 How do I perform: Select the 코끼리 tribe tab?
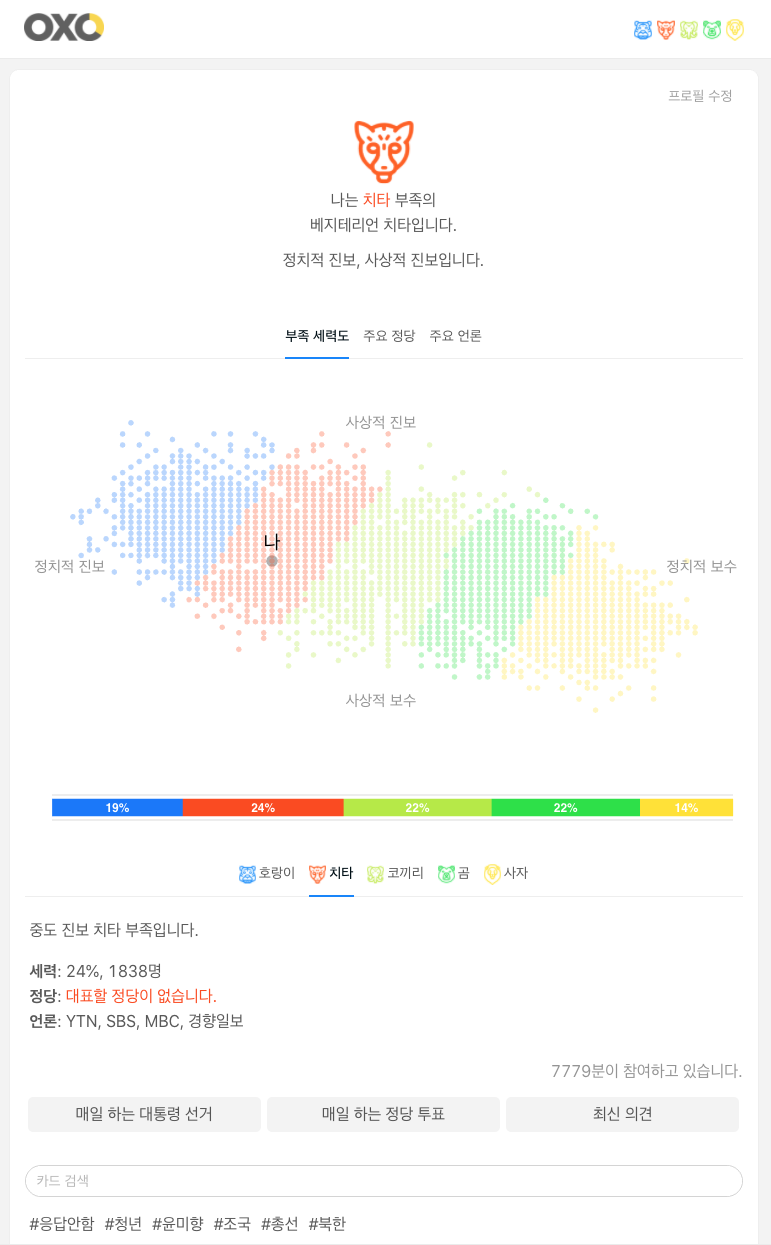coord(395,873)
